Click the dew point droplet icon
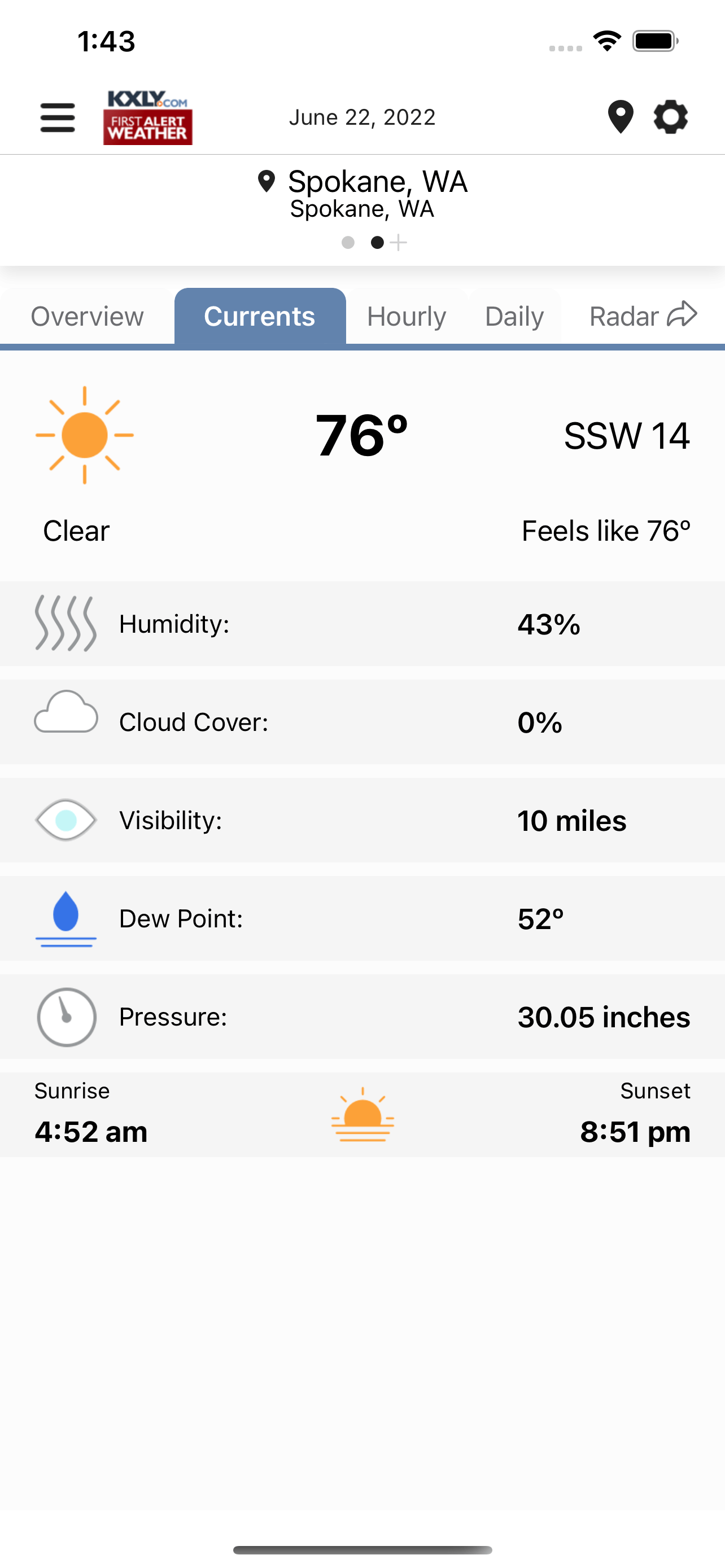Image resolution: width=725 pixels, height=1568 pixels. coord(65,918)
